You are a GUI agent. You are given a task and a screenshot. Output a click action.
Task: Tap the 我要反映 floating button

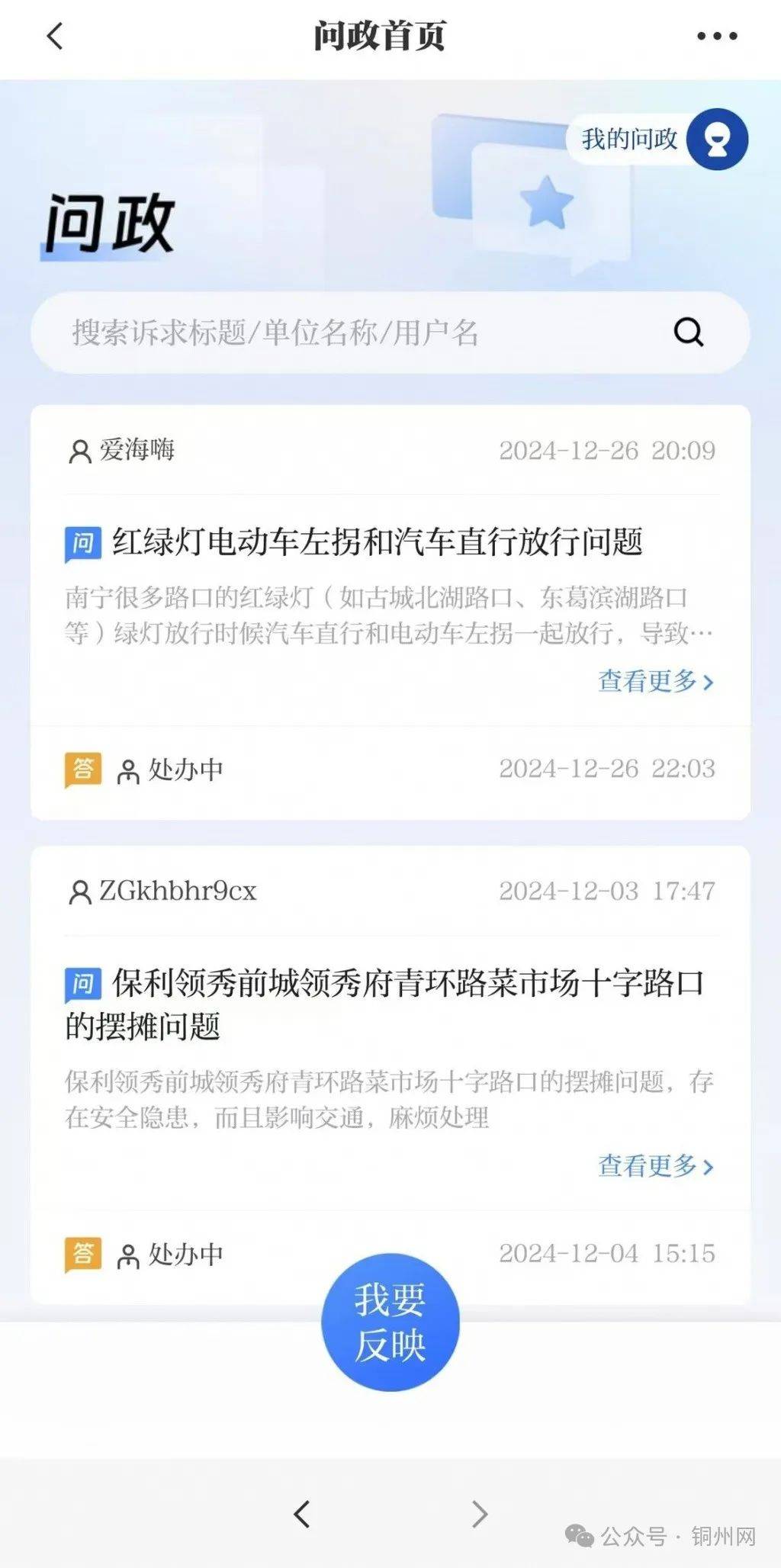point(390,1322)
